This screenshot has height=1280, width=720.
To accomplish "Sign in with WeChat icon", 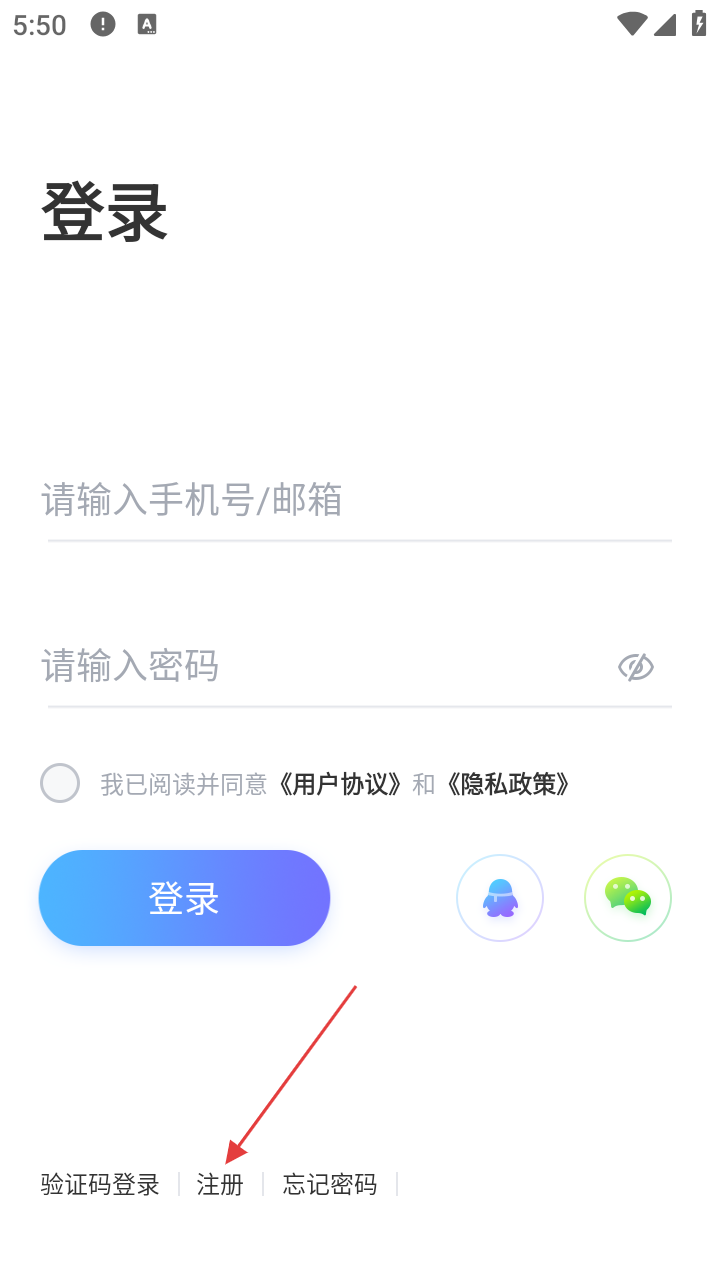I will (x=628, y=898).
